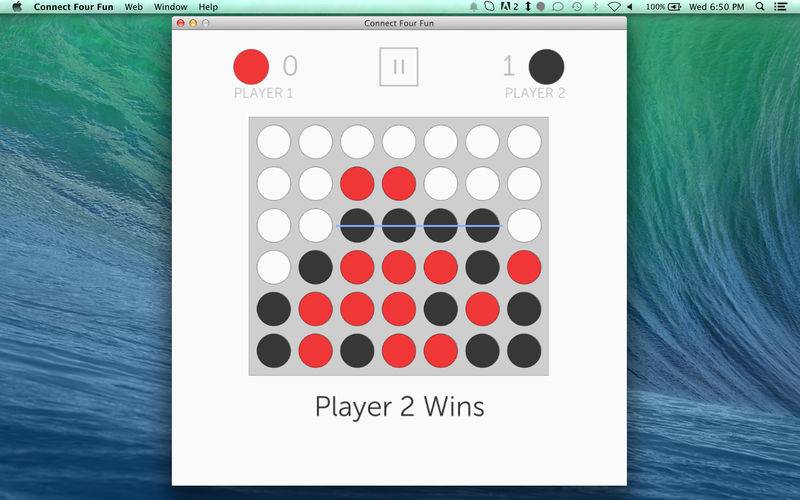The height and width of the screenshot is (500, 800).
Task: Open the Web menu
Action: [133, 7]
